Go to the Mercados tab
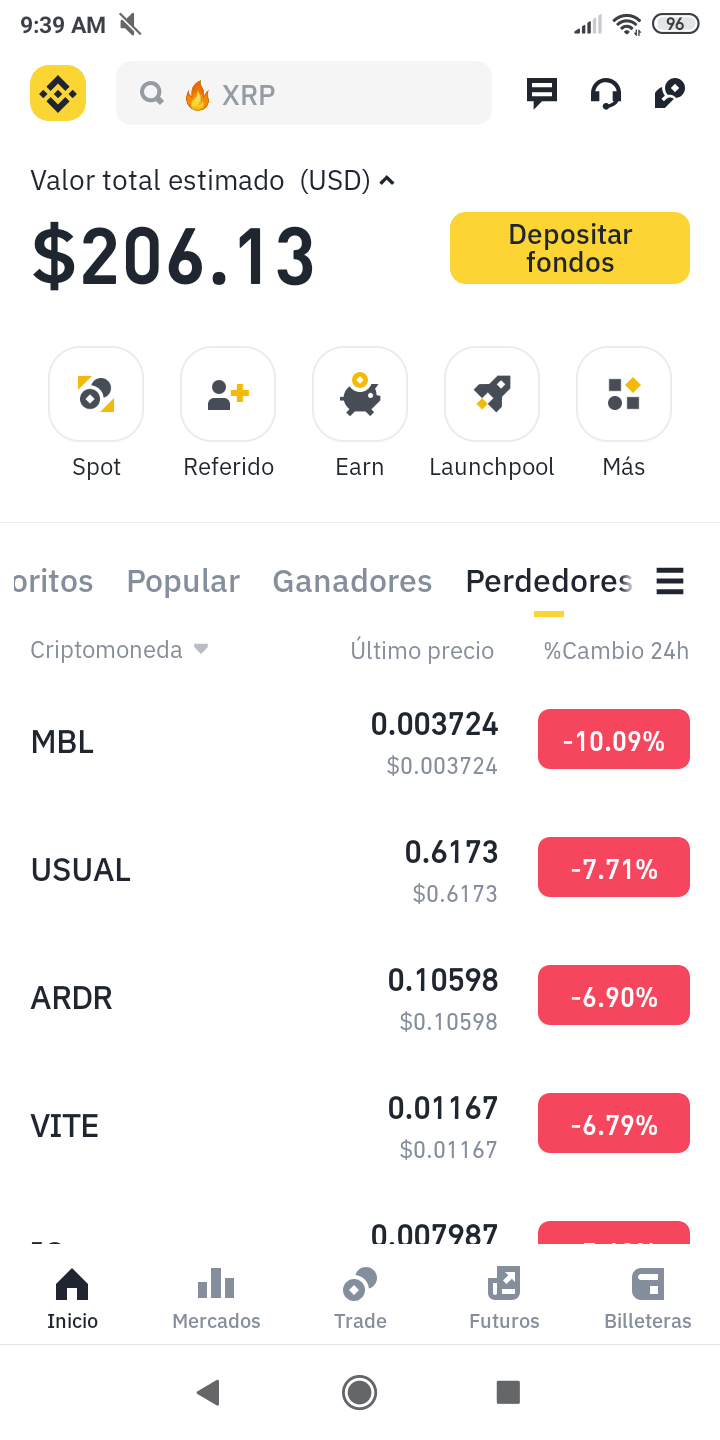 (x=216, y=1298)
